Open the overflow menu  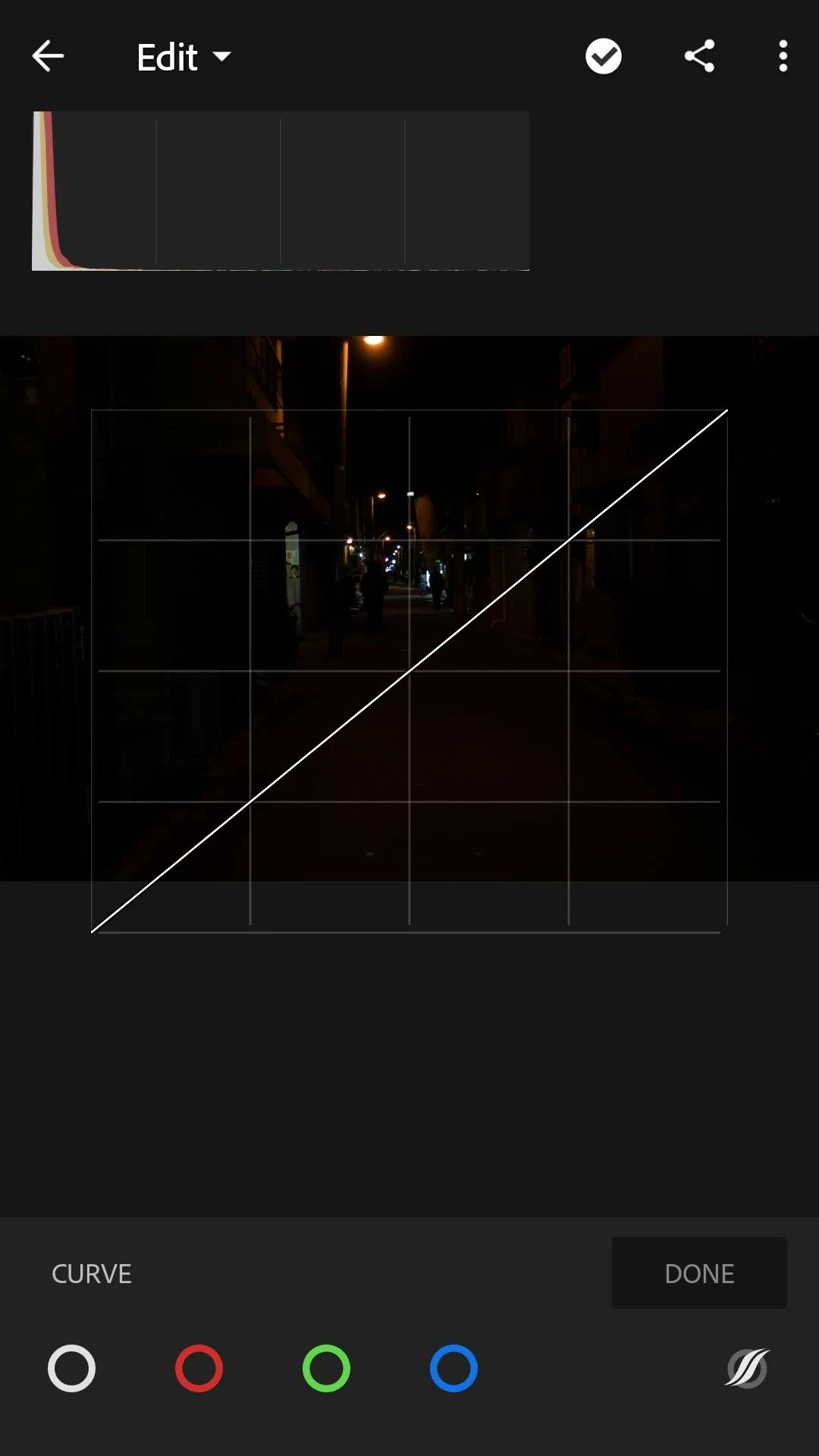[x=783, y=56]
